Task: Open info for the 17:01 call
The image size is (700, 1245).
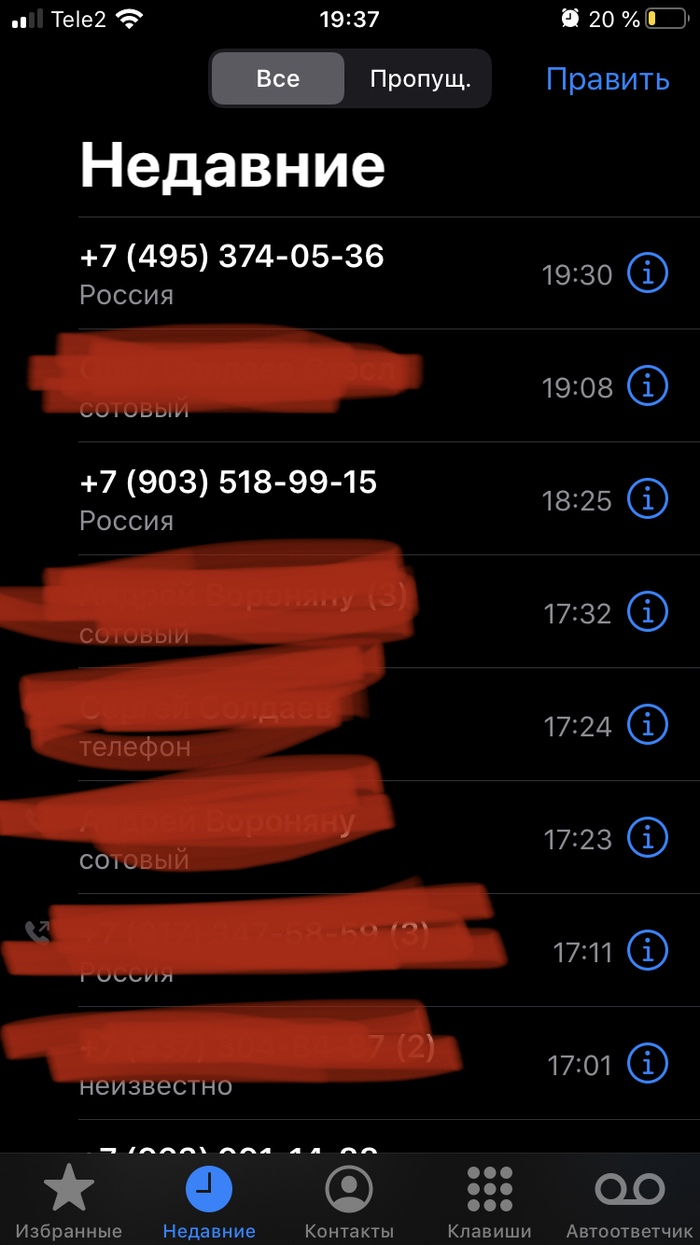Action: coord(647,1063)
